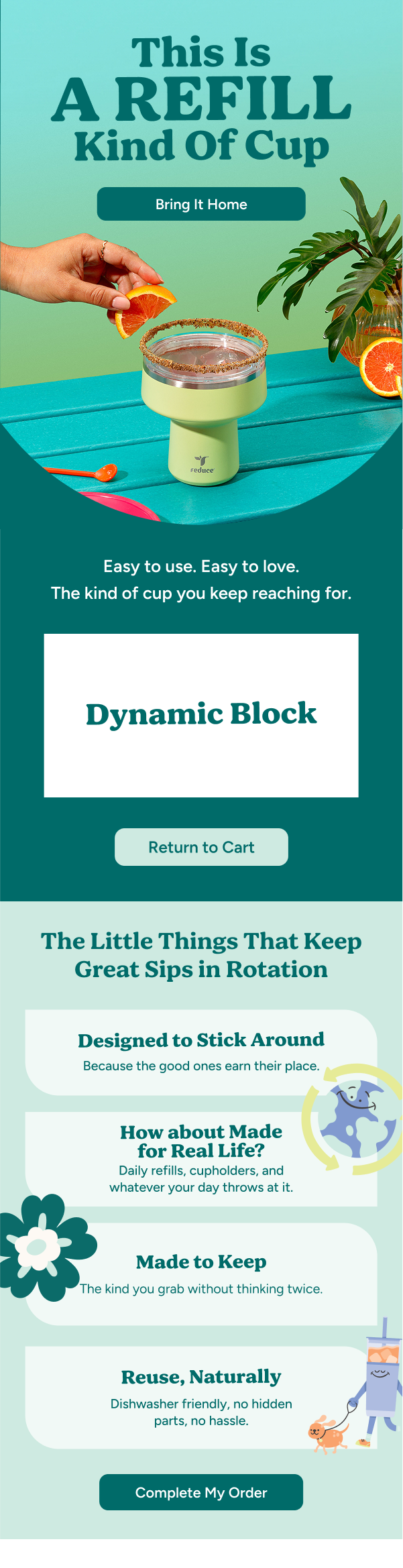Select Return to Cart
Screen dimensions: 403x1568
[201, 847]
